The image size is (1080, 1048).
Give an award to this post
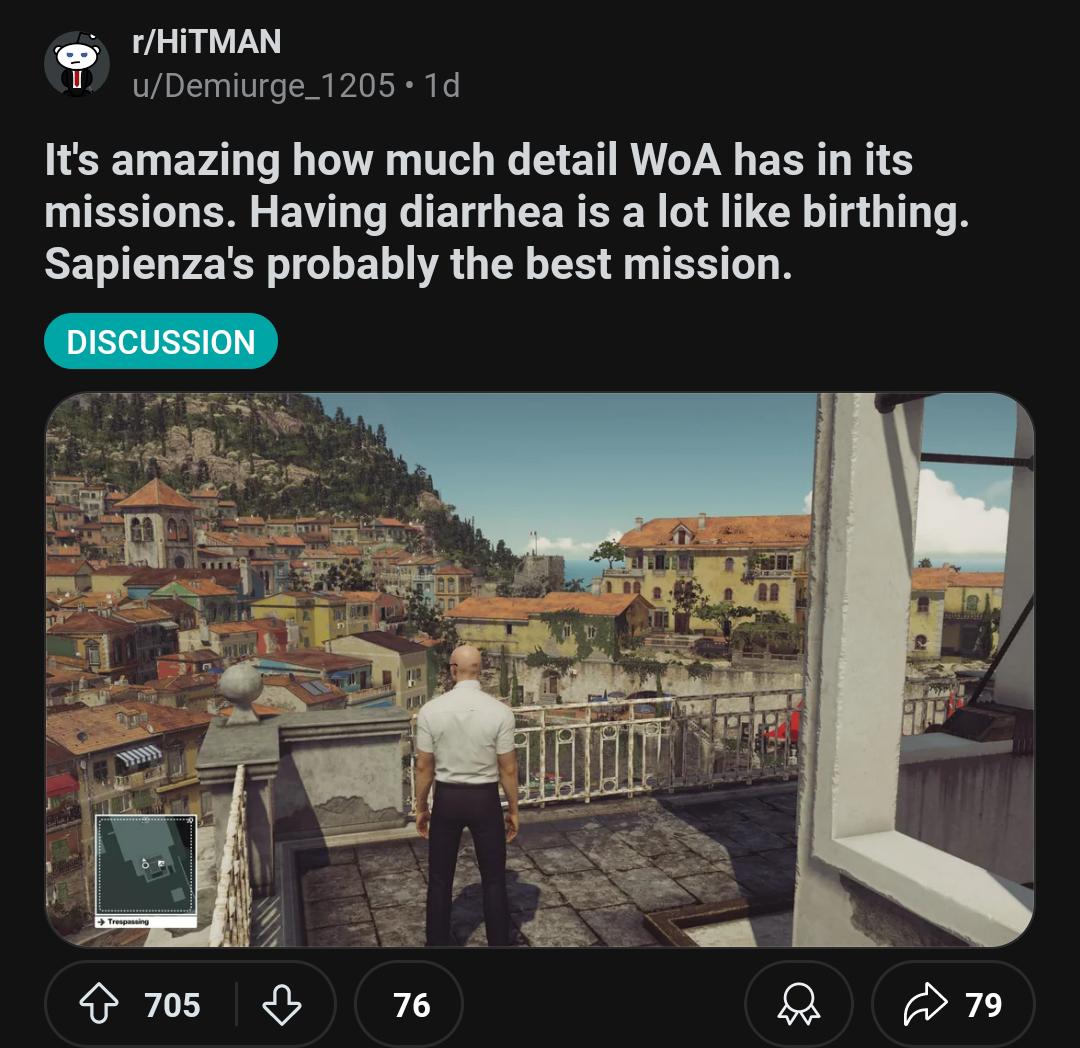pyautogui.click(x=798, y=1005)
